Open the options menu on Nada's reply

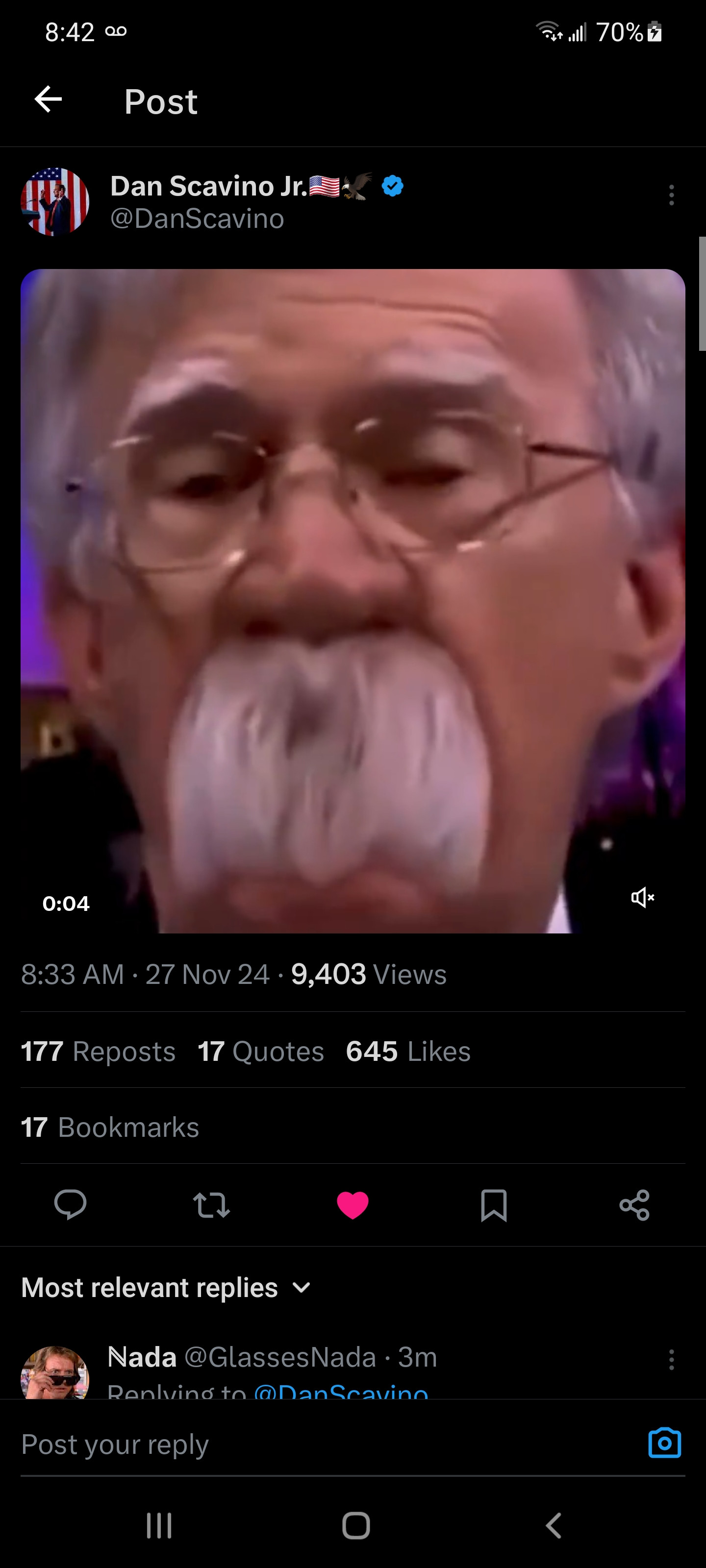[671, 1359]
